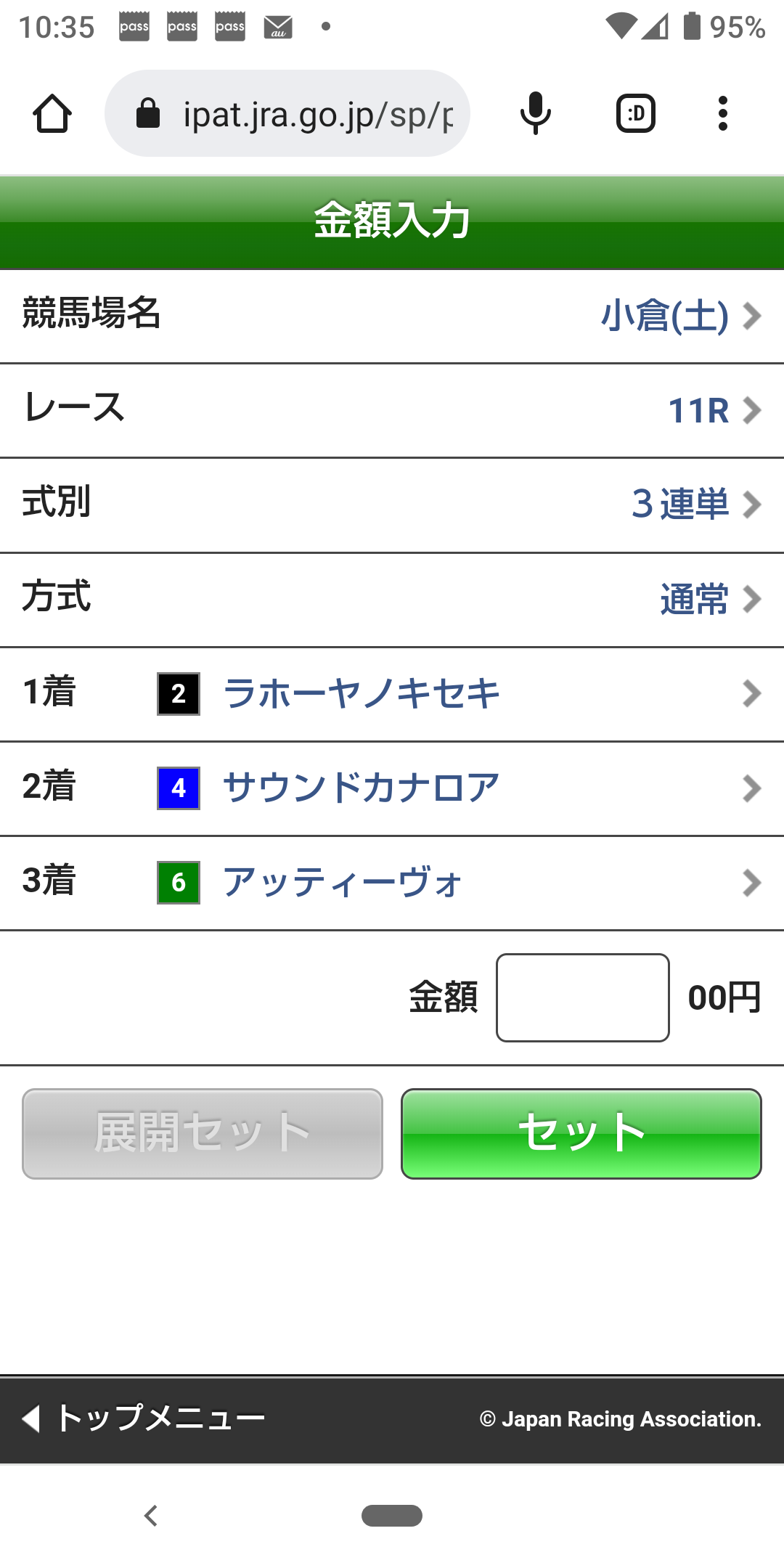This screenshot has height=1568, width=784.
Task: Go to browser home page
Action: point(52,114)
